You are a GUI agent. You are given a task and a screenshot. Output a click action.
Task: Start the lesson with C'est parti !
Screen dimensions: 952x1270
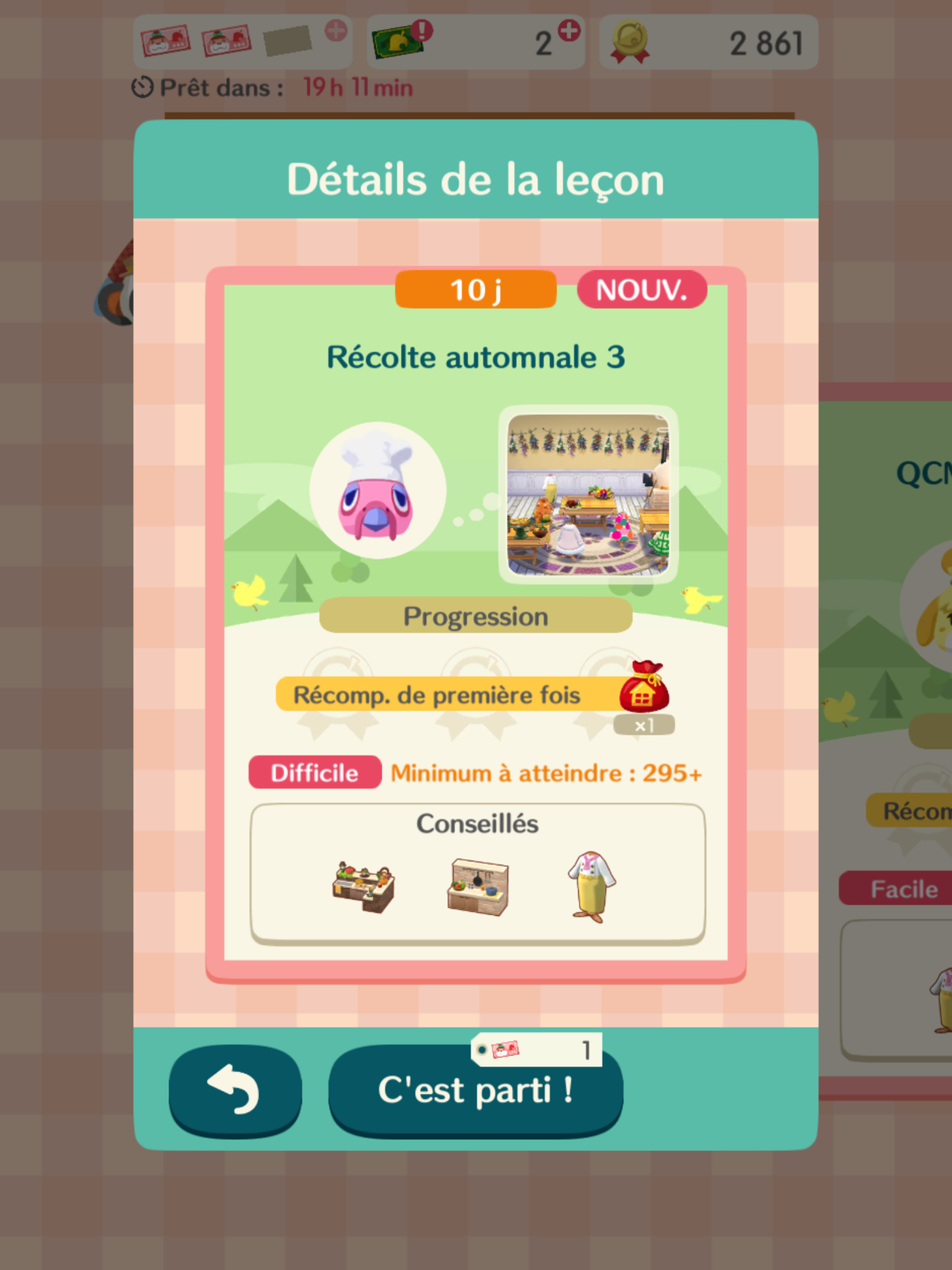coord(475,1091)
